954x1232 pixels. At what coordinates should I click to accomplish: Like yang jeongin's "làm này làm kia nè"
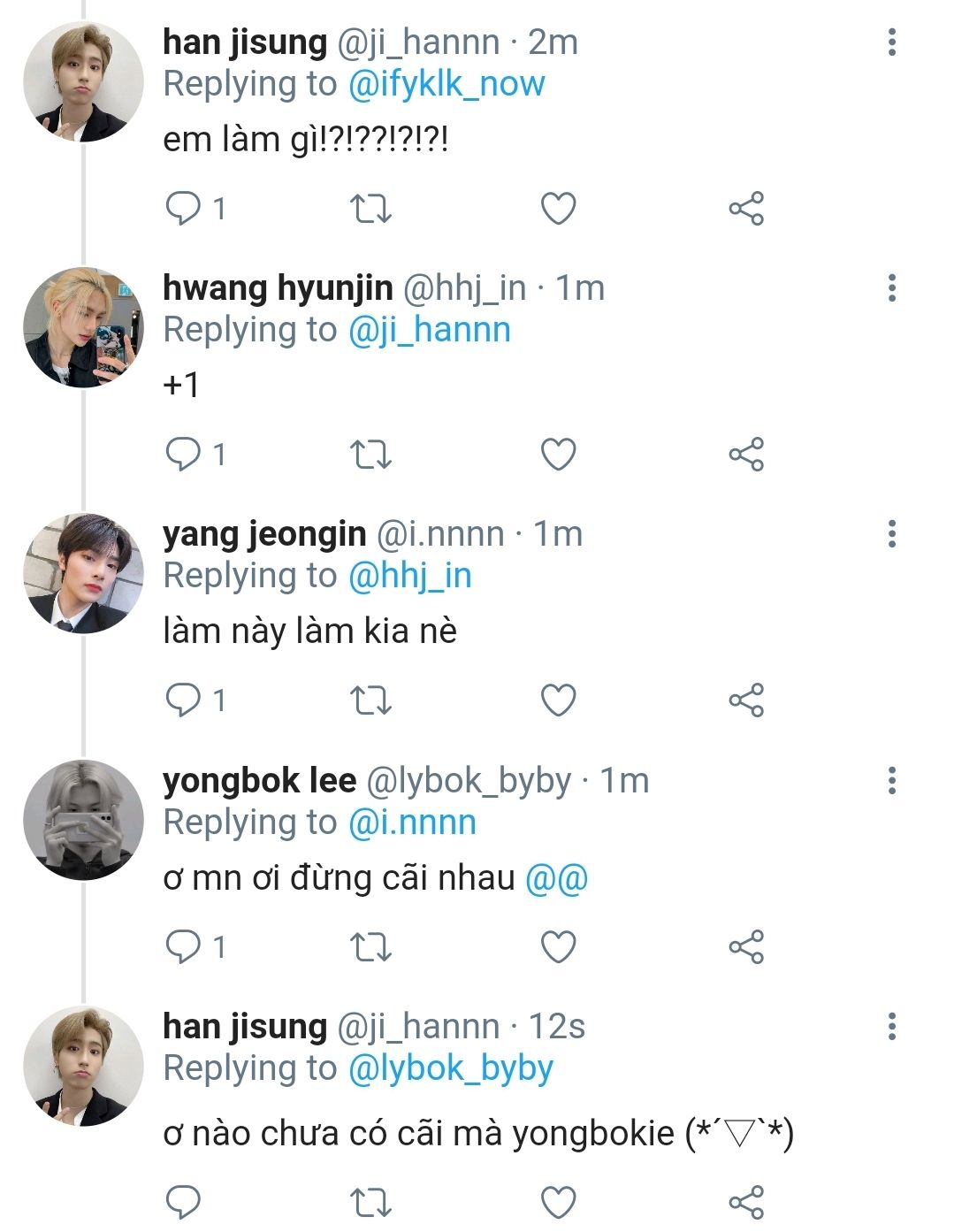(558, 700)
